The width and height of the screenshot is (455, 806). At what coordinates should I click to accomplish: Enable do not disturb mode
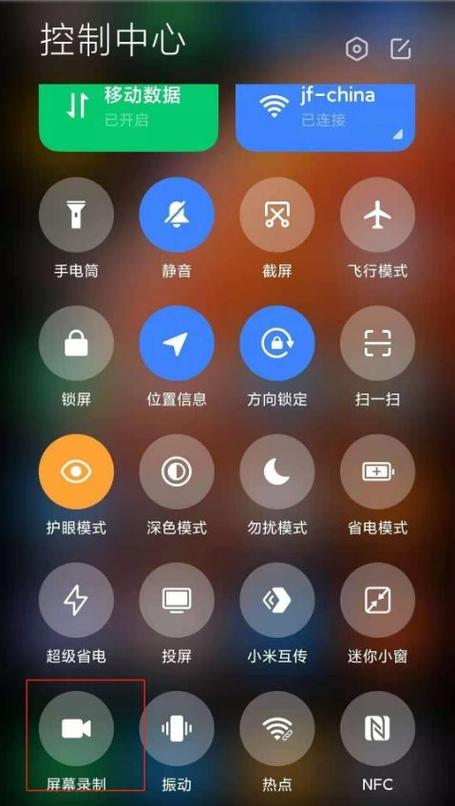click(x=277, y=472)
